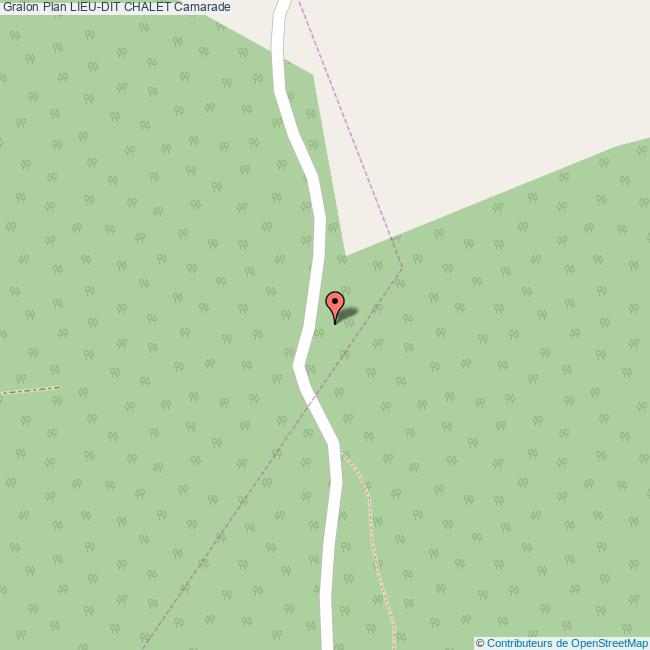This screenshot has width=650, height=650.
Task: Tap the red location marker pin
Action: (335, 303)
